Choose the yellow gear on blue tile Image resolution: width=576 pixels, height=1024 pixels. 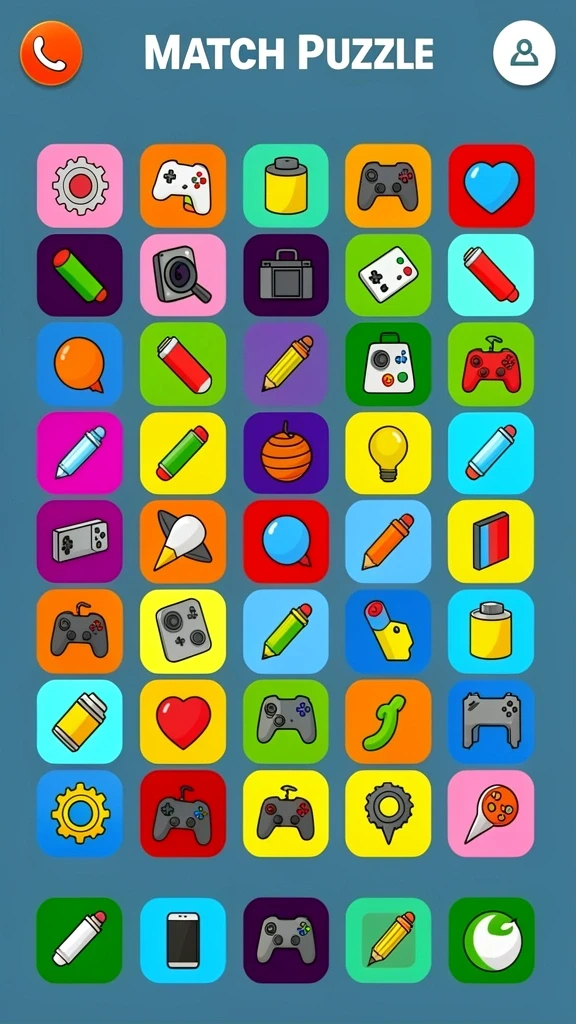click(80, 813)
